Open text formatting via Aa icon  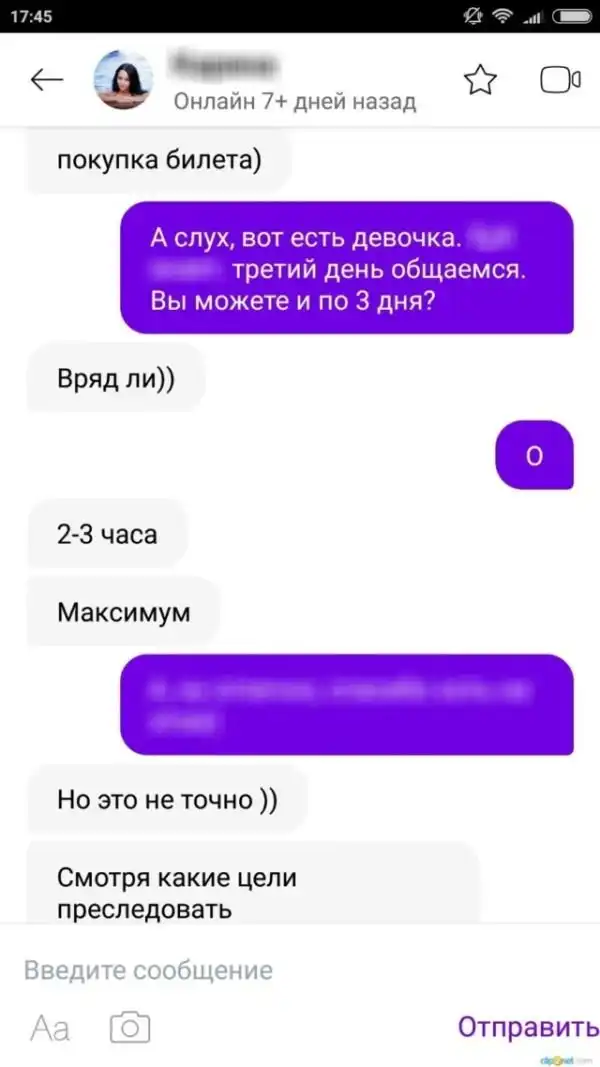click(x=50, y=1028)
